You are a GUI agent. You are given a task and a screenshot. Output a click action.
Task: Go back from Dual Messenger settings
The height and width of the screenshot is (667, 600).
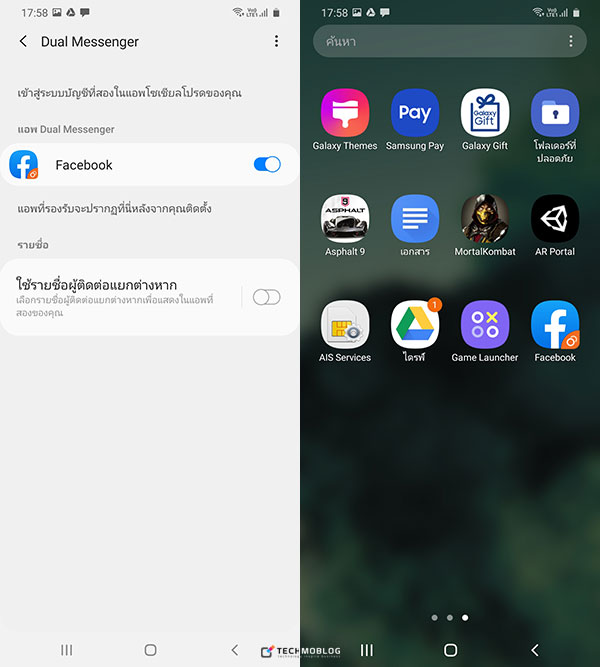(x=23, y=42)
